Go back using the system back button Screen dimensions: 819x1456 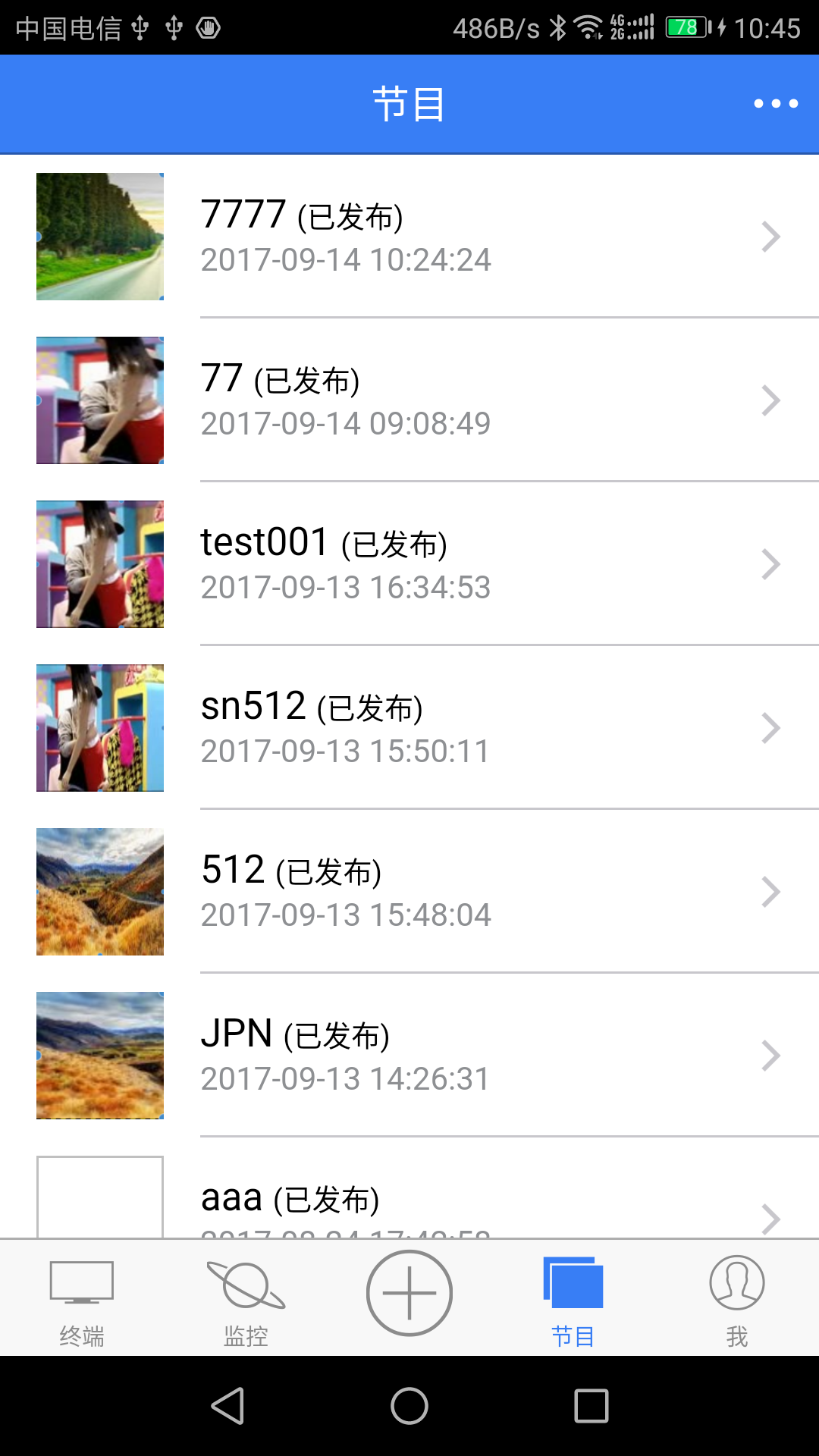(x=227, y=1406)
